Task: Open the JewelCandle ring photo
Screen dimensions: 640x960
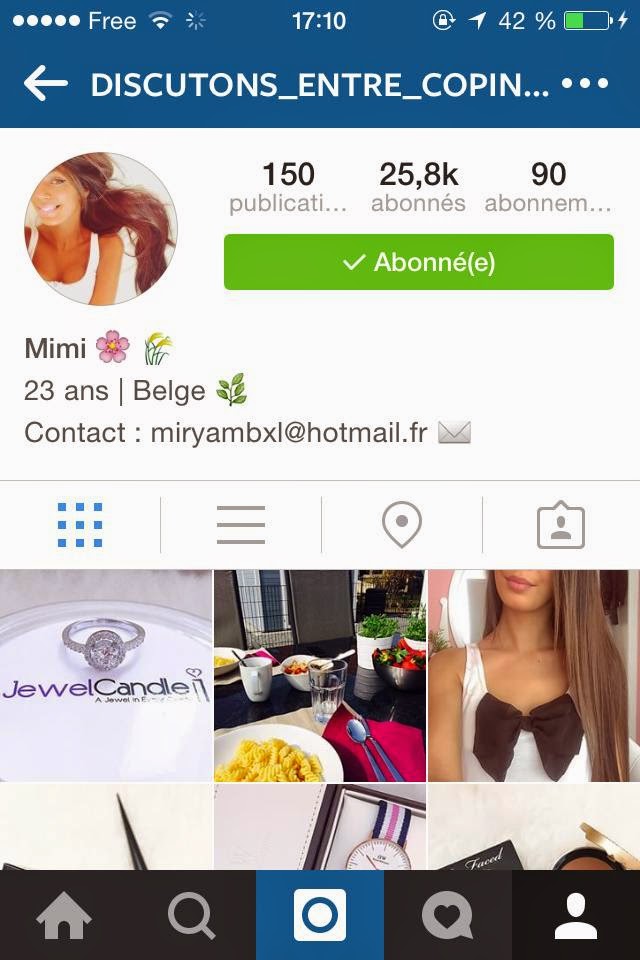Action: coord(105,675)
